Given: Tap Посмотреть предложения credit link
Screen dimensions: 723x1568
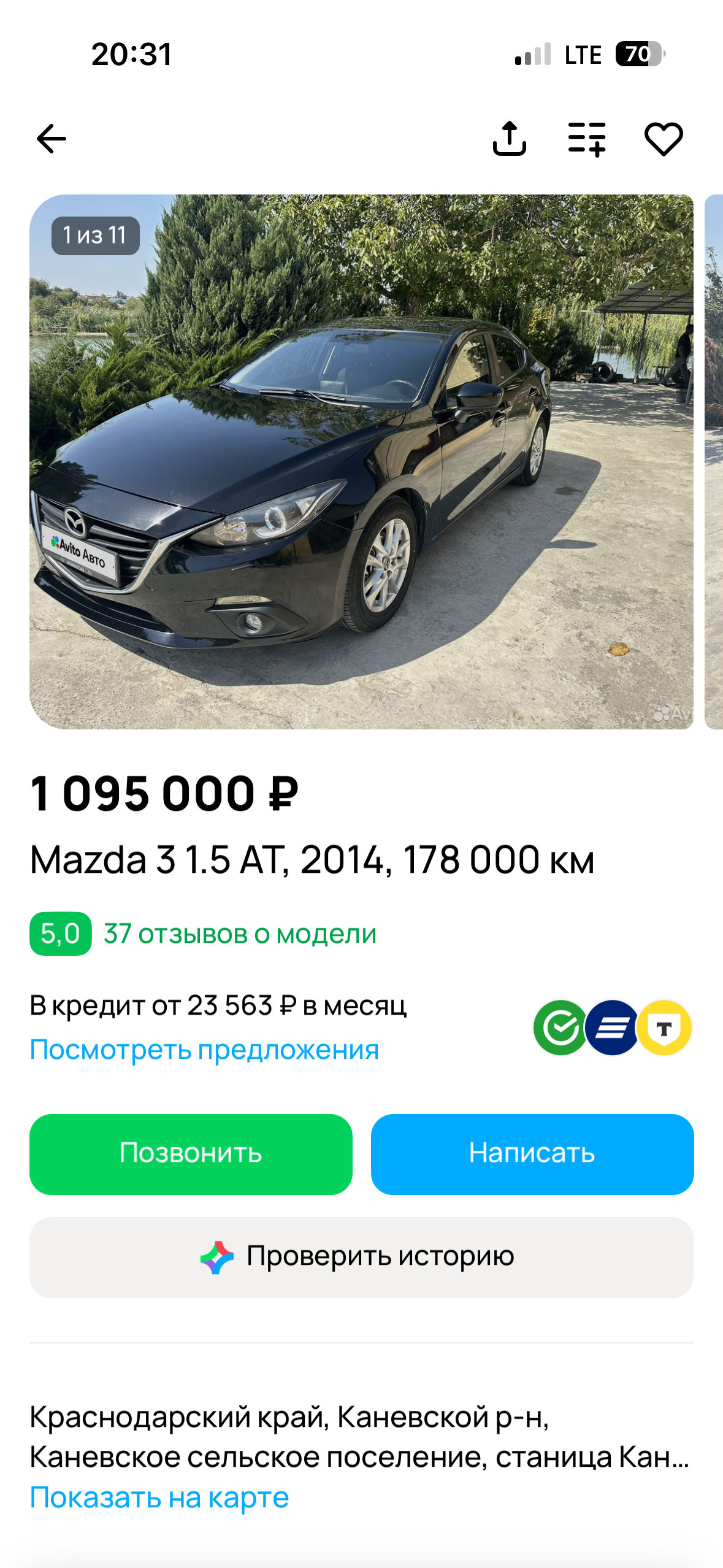Looking at the screenshot, I should 204,1050.
